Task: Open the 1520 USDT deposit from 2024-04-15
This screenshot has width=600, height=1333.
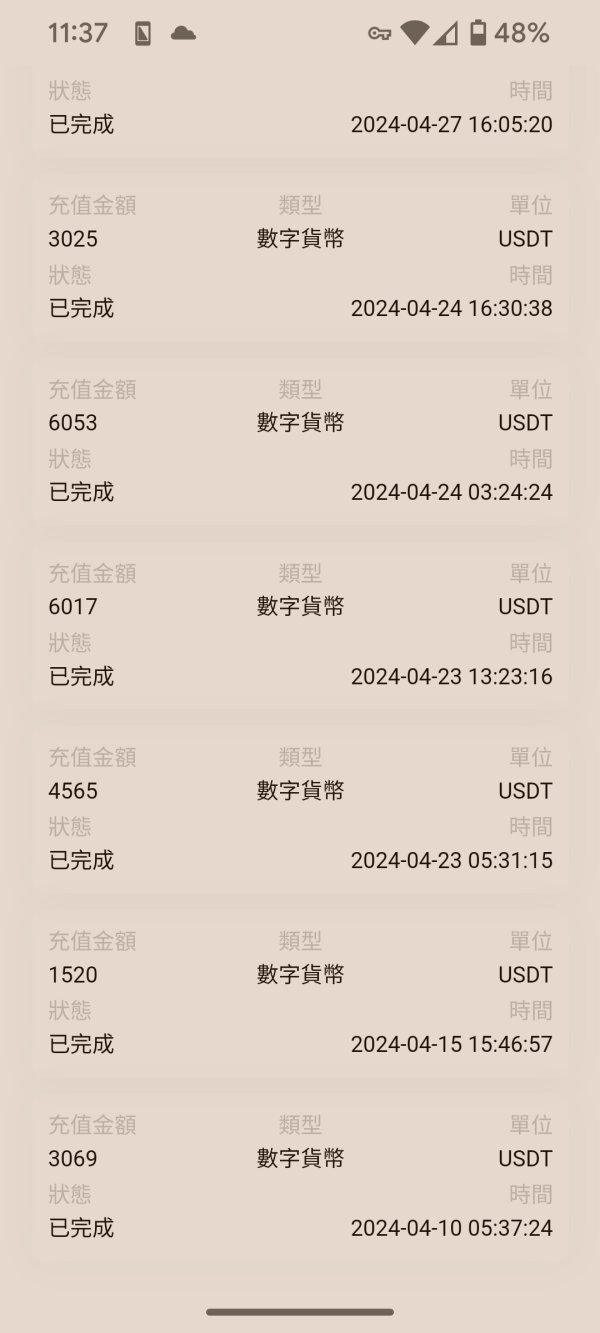Action: (300, 993)
